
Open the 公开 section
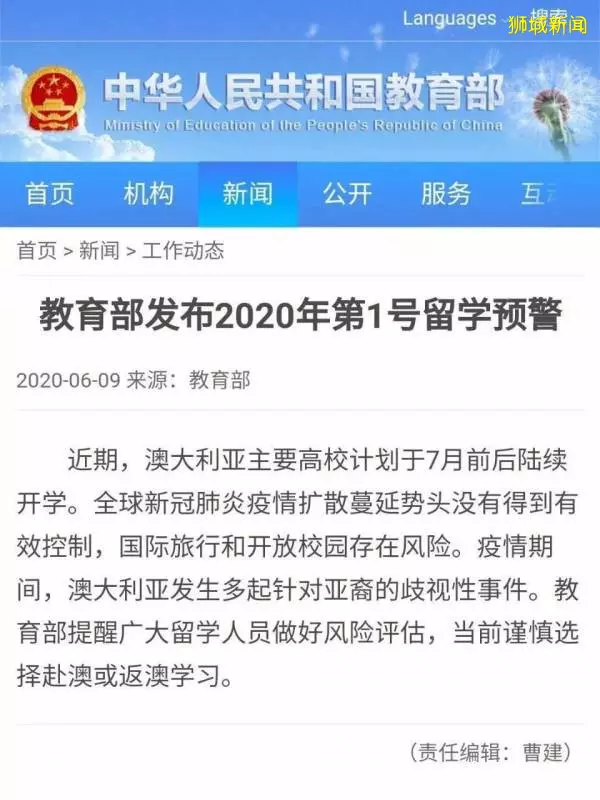click(347, 193)
